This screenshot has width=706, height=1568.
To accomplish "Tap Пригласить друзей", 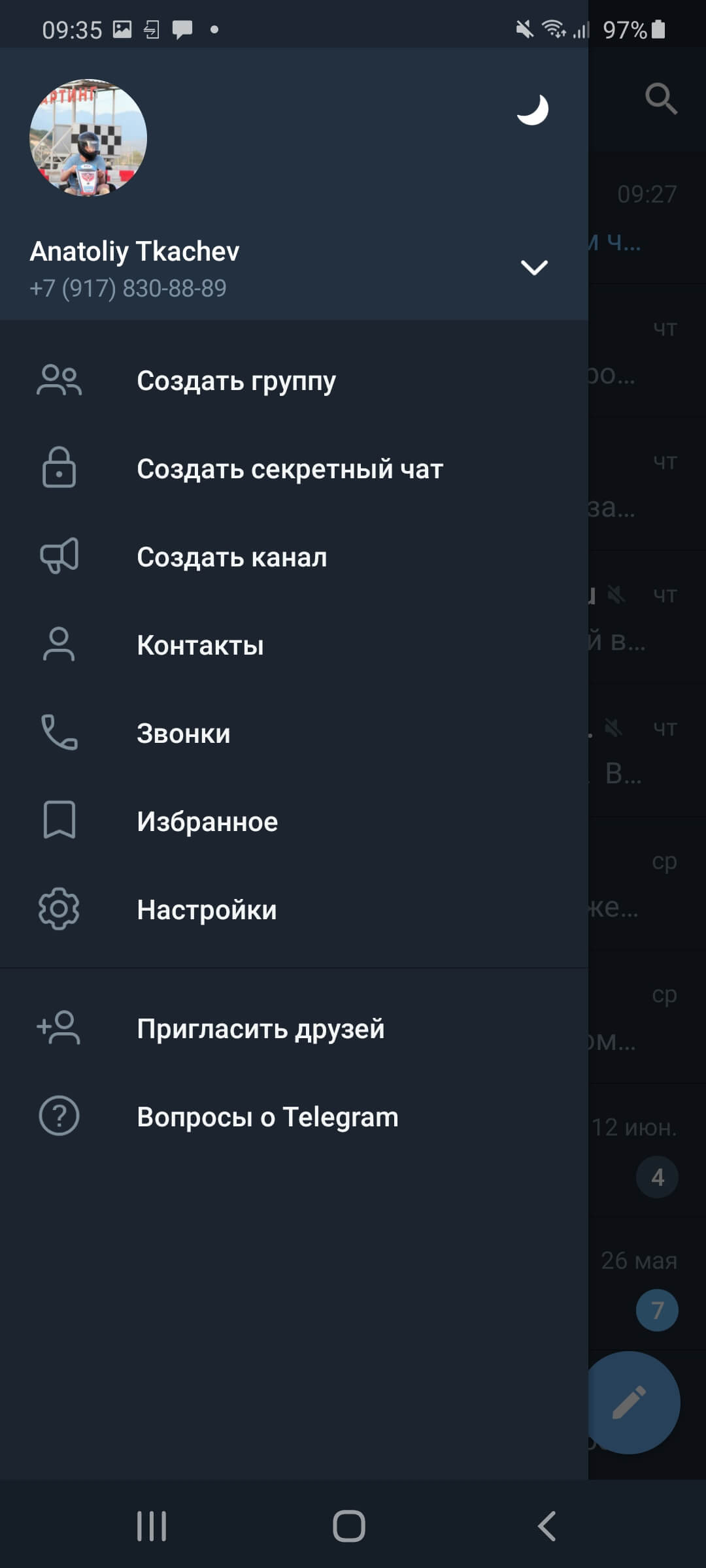I will coord(260,1029).
